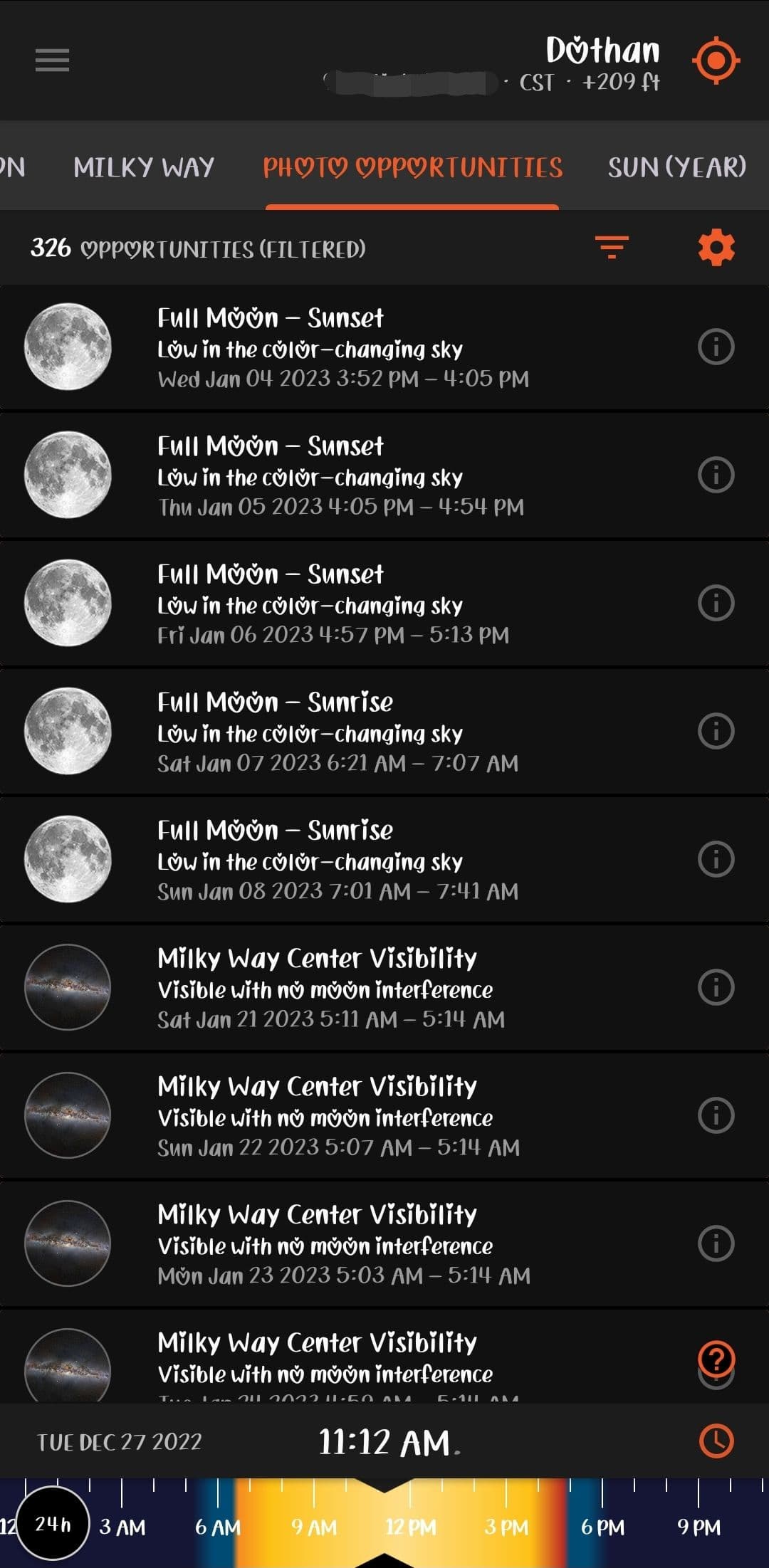Click the GPS location icon in the header
The height and width of the screenshot is (1568, 769).
[x=715, y=60]
